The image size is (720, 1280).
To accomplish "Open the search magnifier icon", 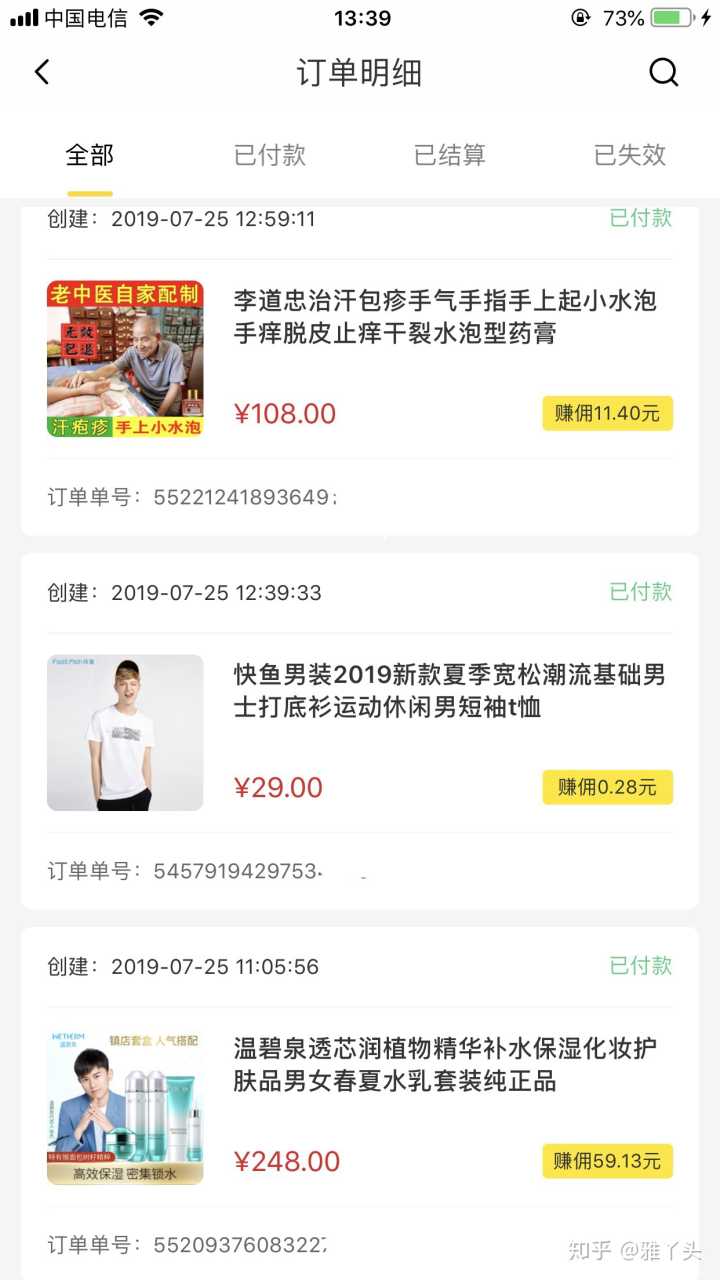I will point(663,72).
